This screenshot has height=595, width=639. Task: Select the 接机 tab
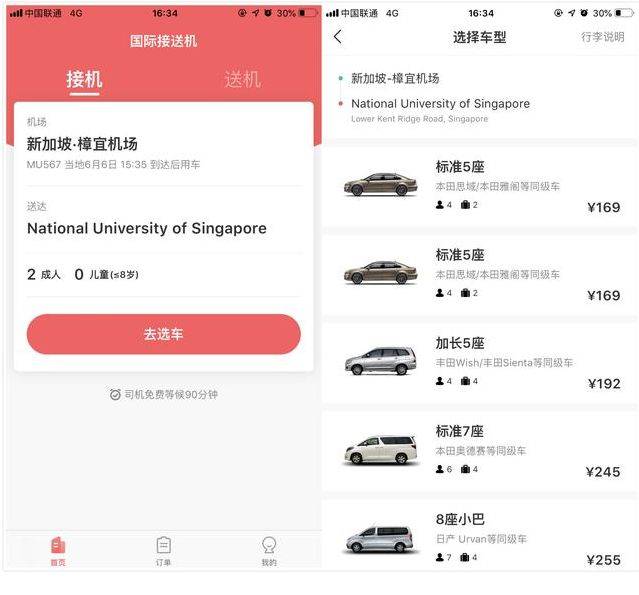pyautogui.click(x=84, y=79)
